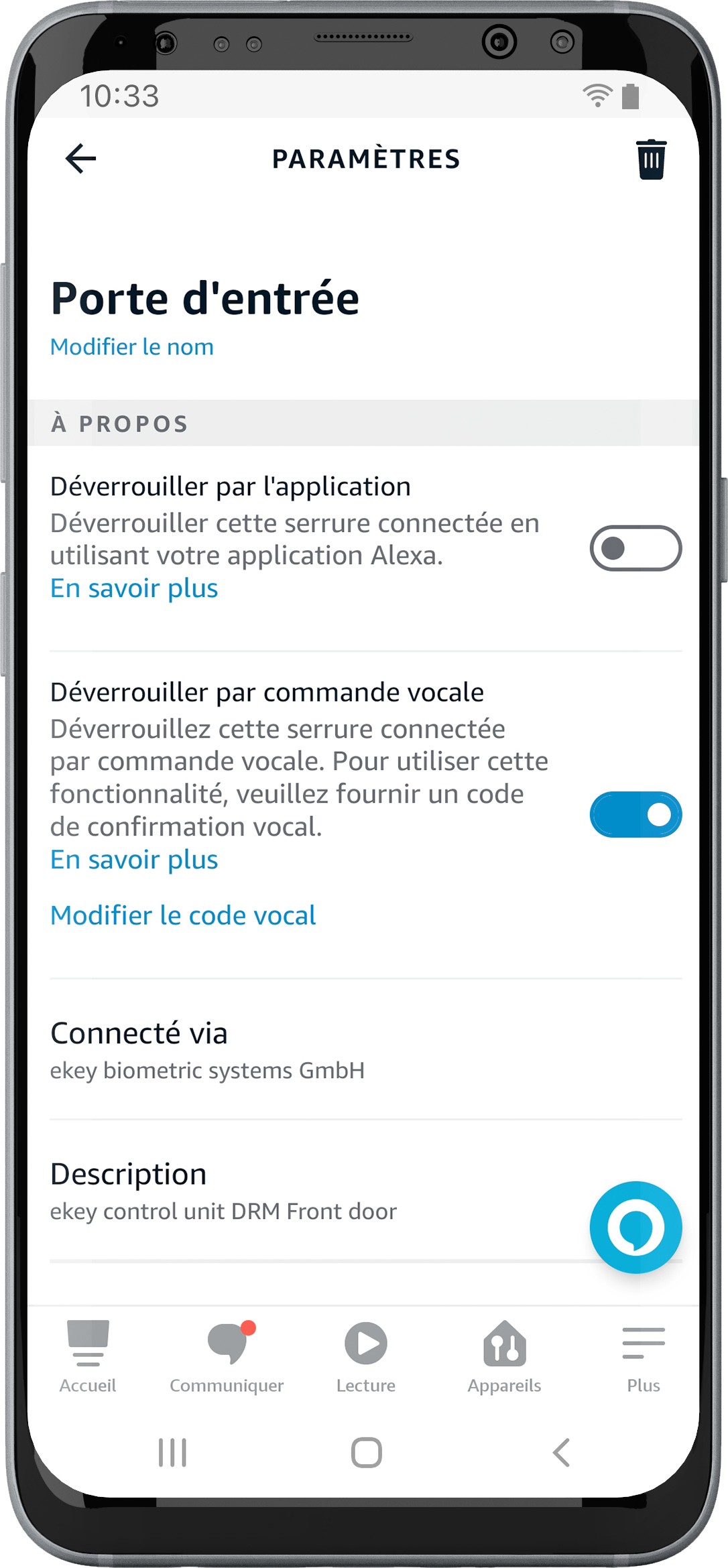Tap the system home button

(366, 1453)
